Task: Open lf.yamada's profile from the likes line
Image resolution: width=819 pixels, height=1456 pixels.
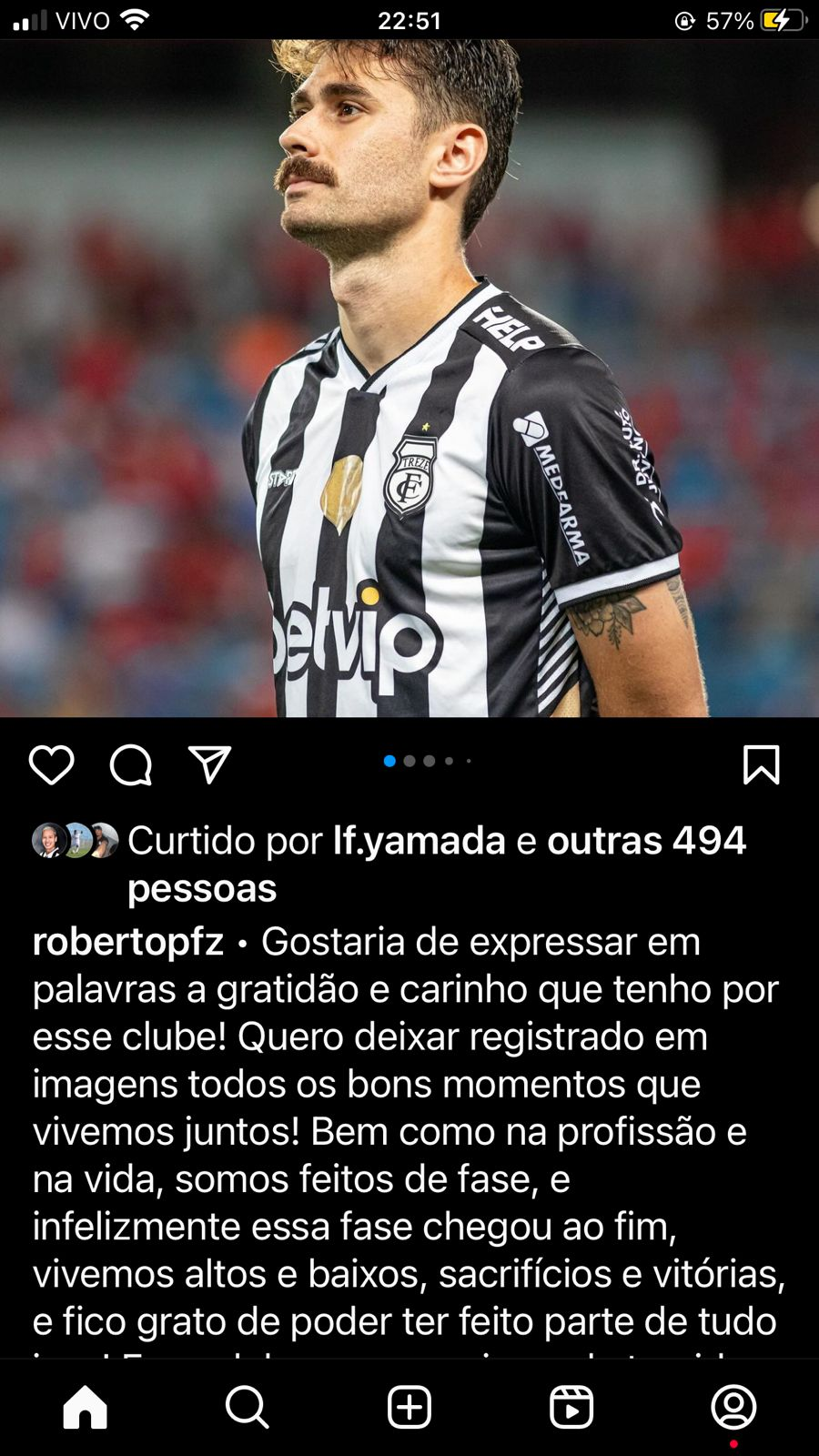Action: coord(419,841)
